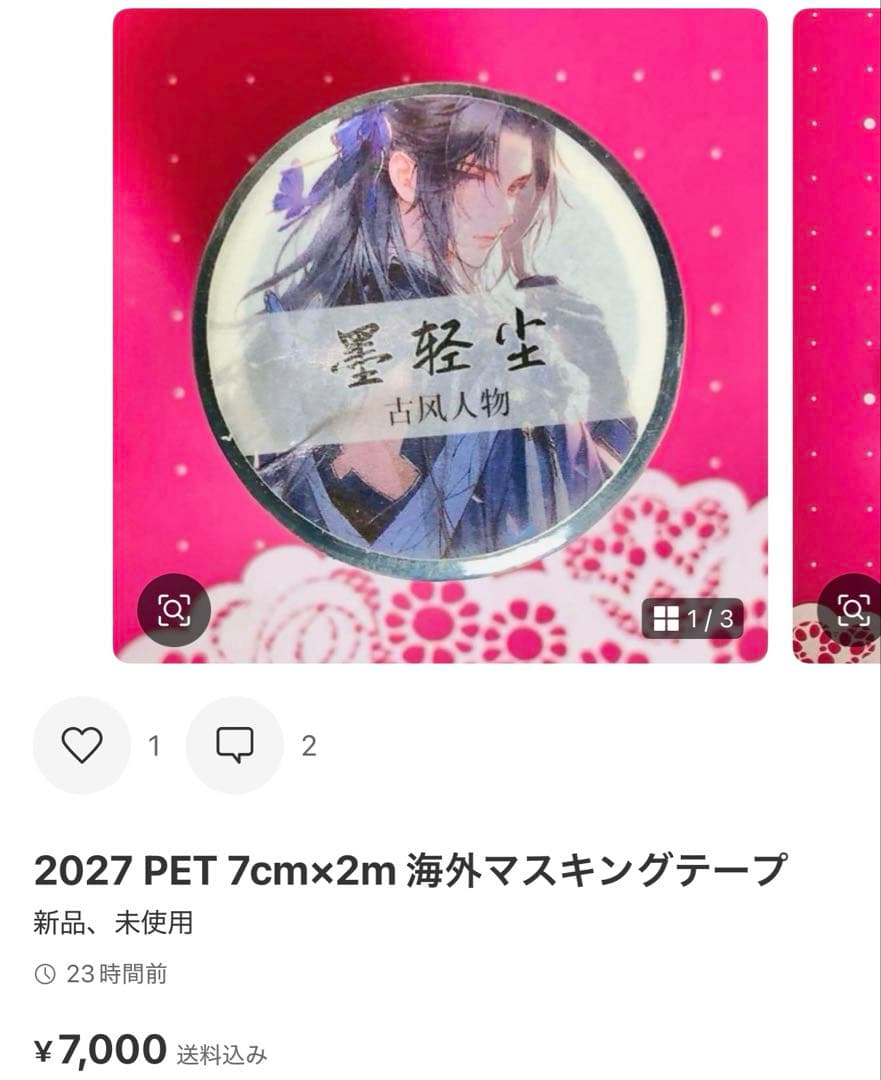Search similar items by image
The image size is (881, 1080).
pyautogui.click(x=174, y=610)
